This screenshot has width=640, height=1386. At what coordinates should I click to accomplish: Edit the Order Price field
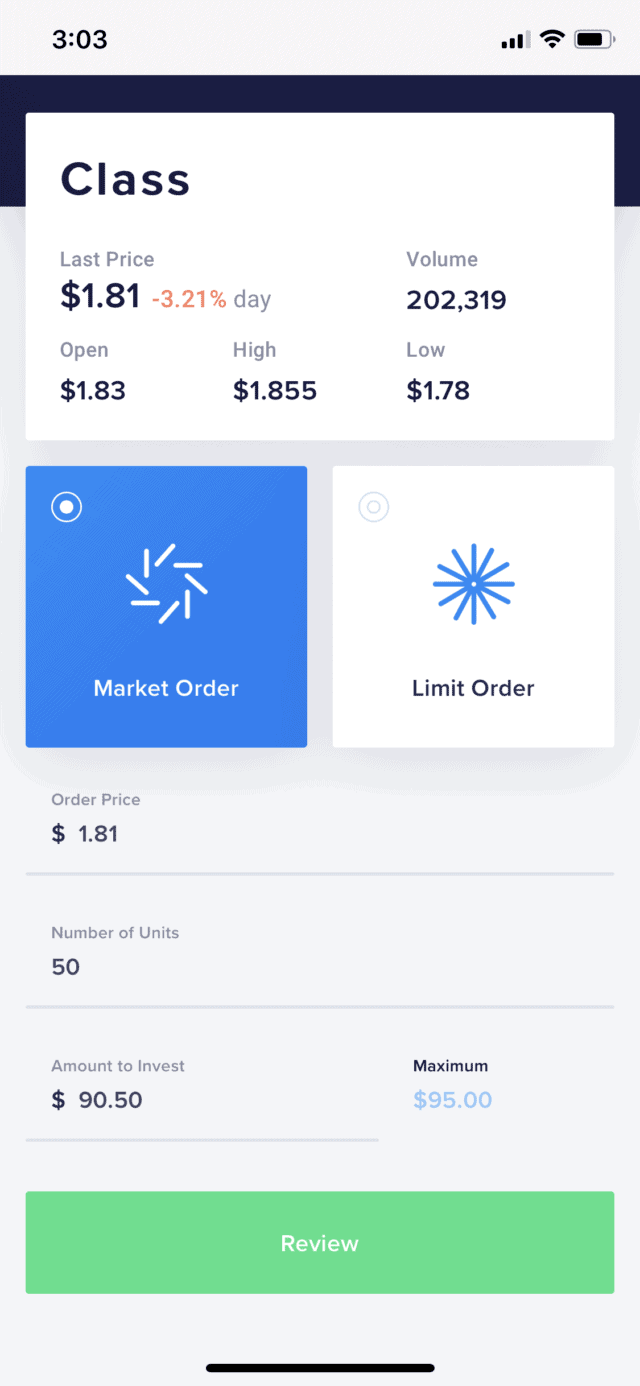(x=320, y=832)
